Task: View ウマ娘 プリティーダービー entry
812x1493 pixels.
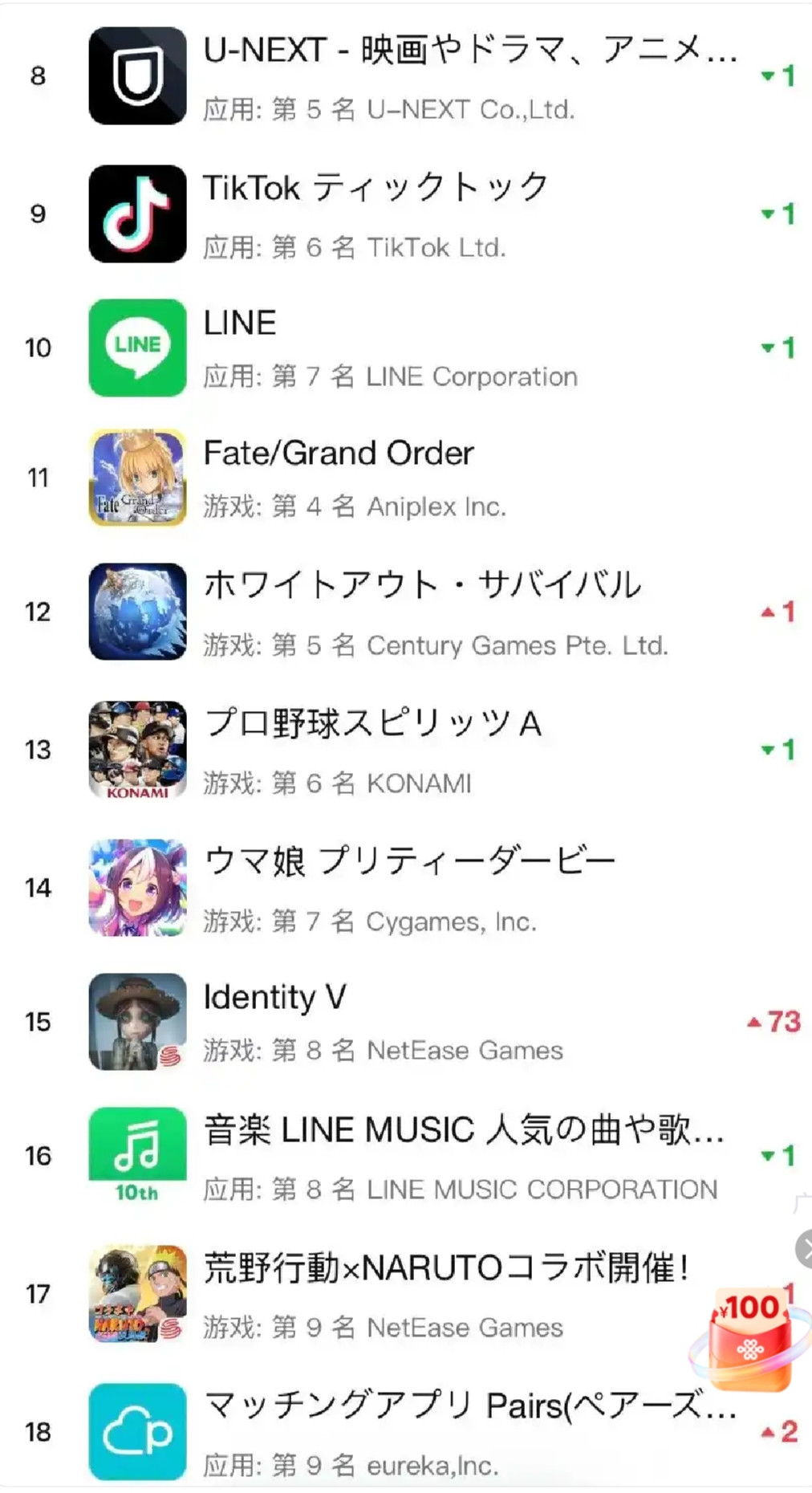Action: click(x=406, y=889)
